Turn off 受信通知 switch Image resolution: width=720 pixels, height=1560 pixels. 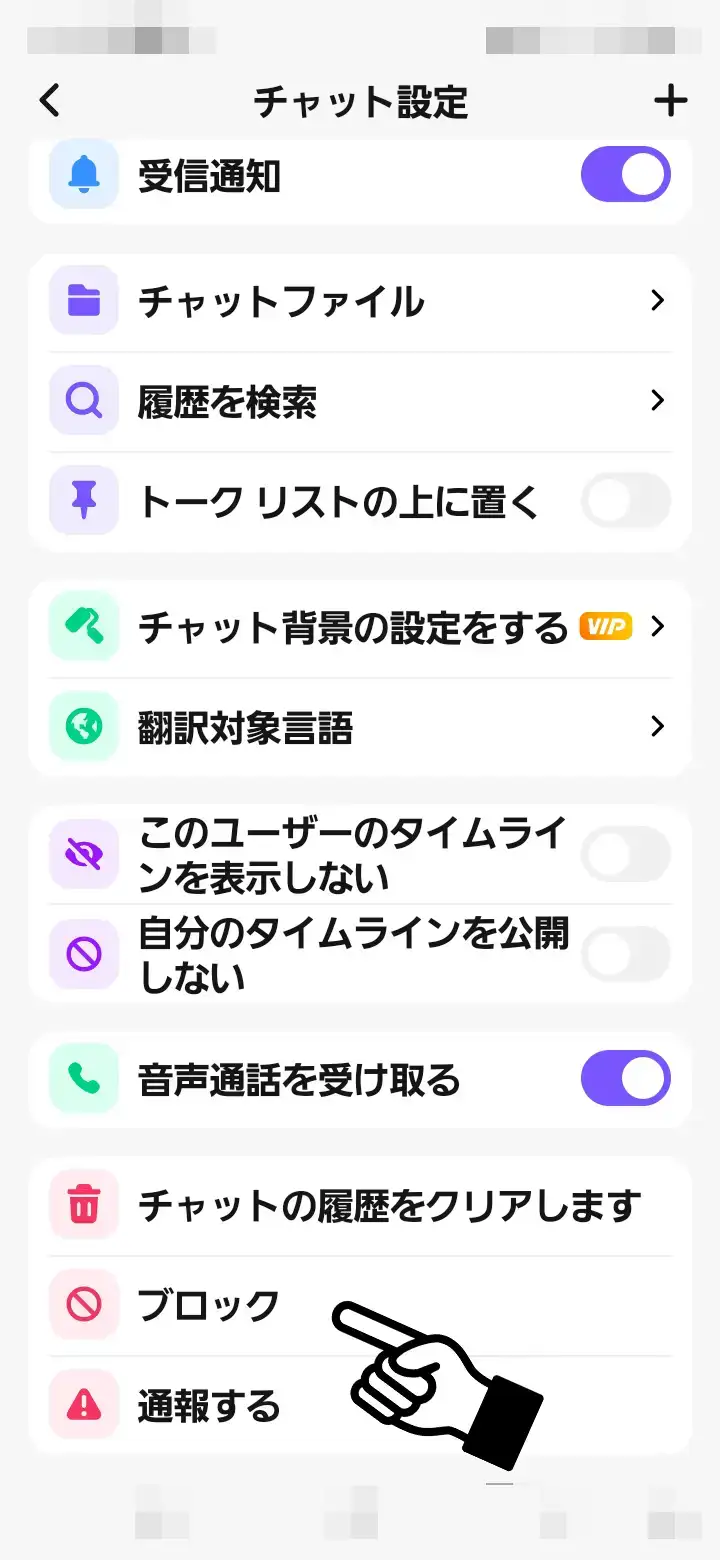pyautogui.click(x=625, y=175)
